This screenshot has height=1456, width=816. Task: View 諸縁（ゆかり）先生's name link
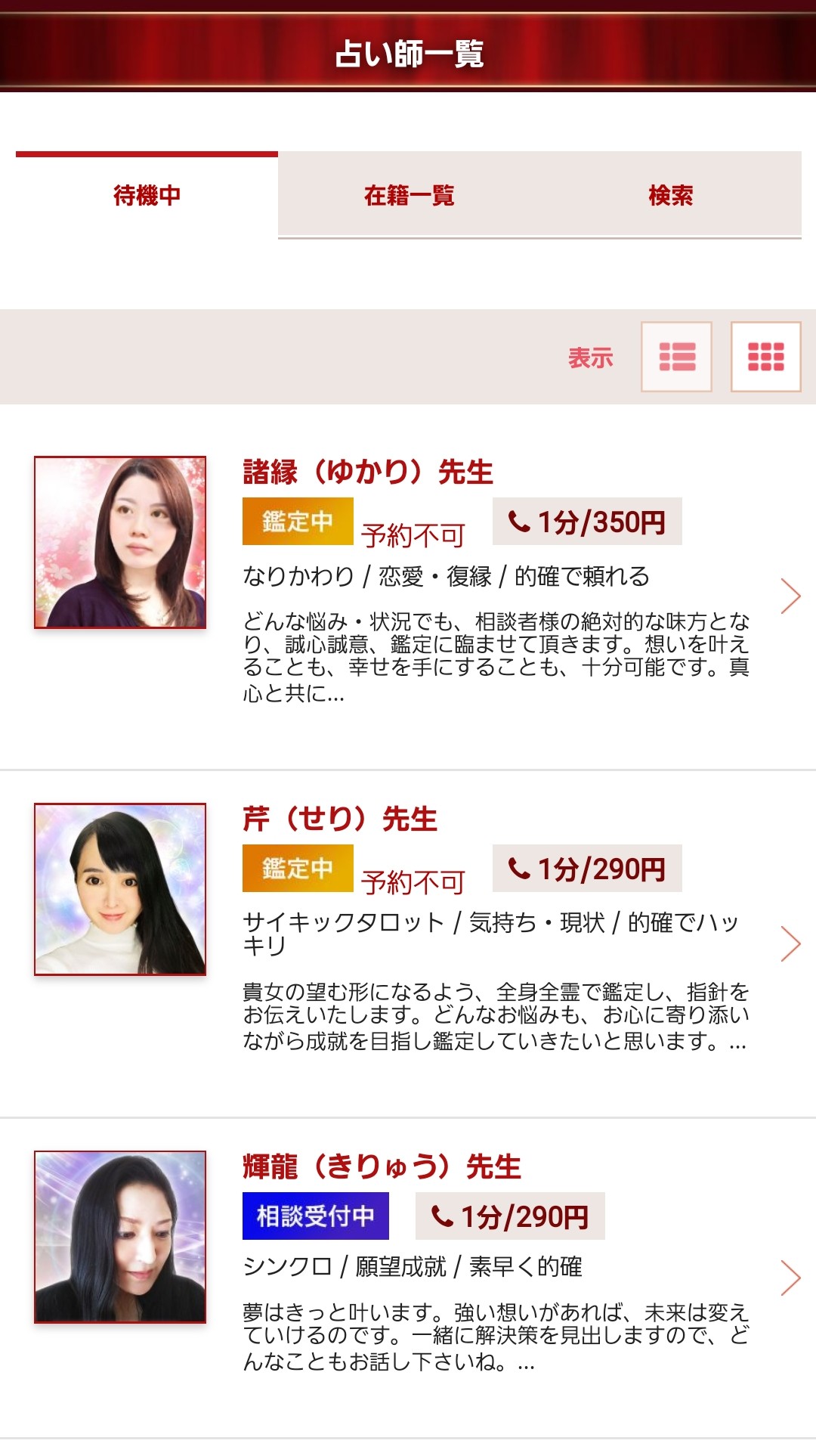coord(368,472)
